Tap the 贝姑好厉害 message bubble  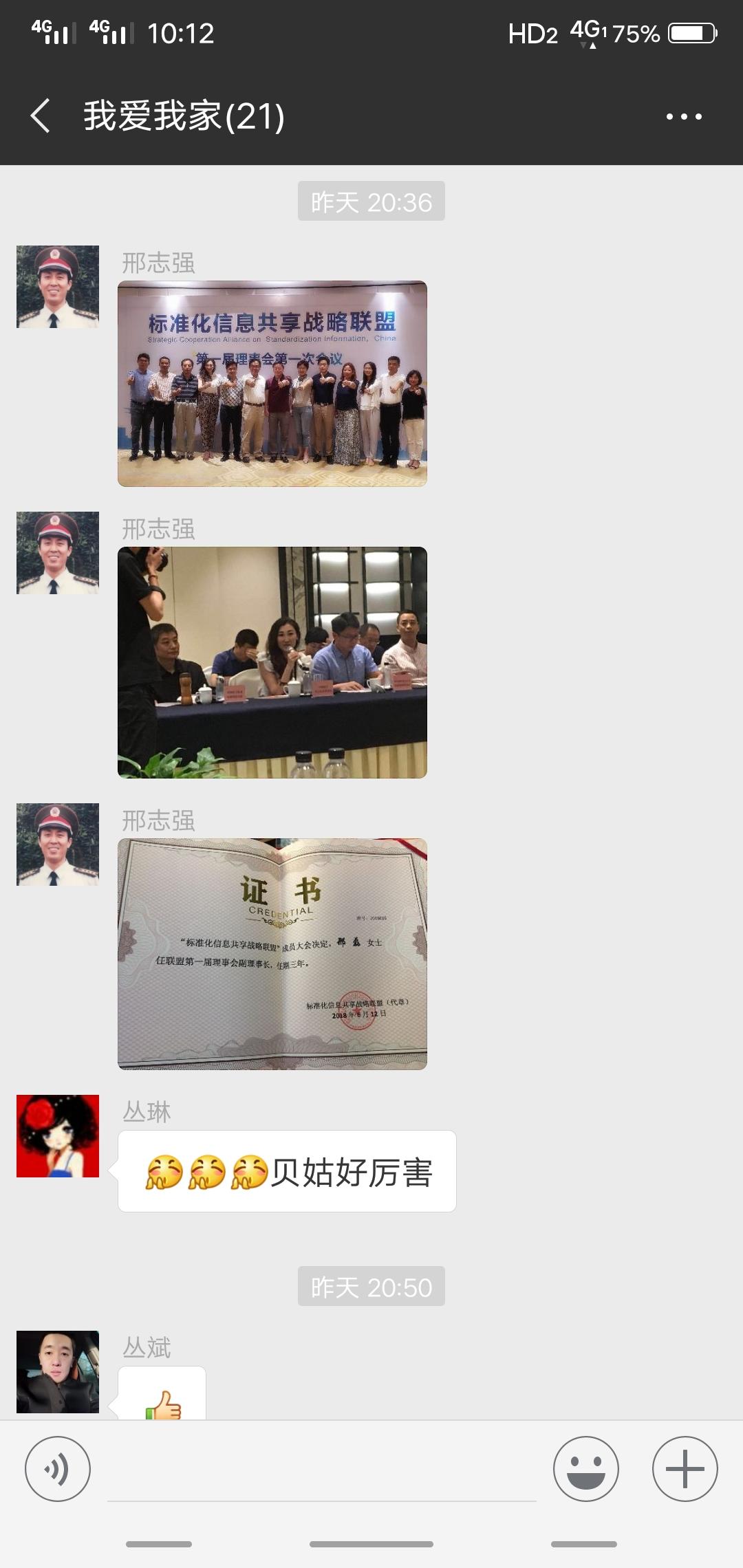(x=287, y=1171)
